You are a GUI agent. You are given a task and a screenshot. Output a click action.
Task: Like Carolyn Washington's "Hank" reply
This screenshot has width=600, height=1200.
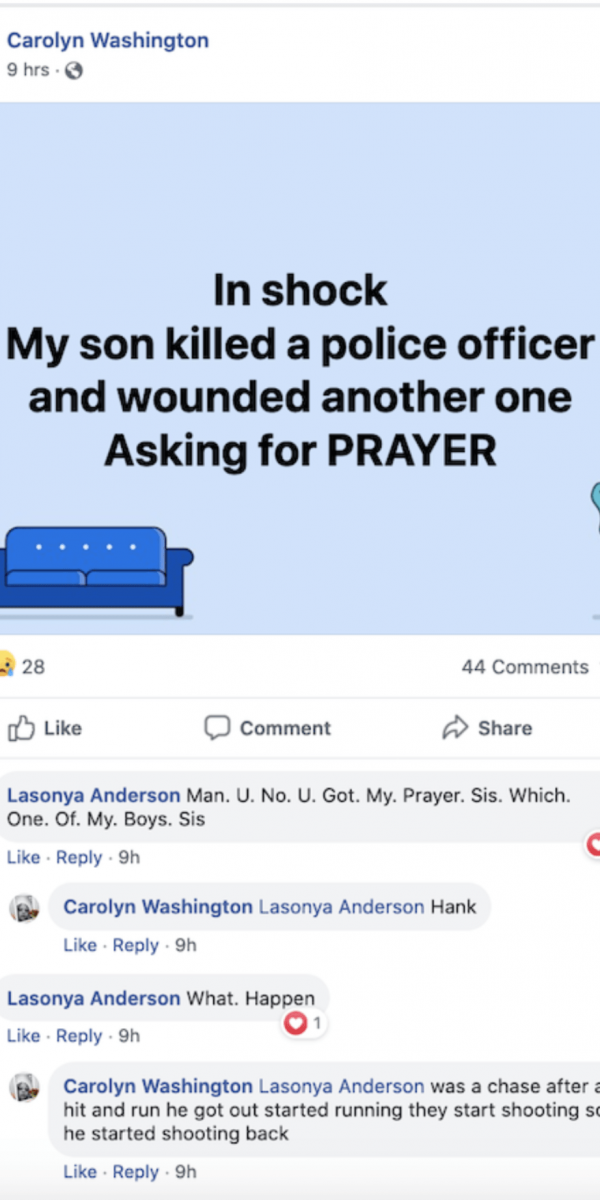pyautogui.click(x=80, y=945)
